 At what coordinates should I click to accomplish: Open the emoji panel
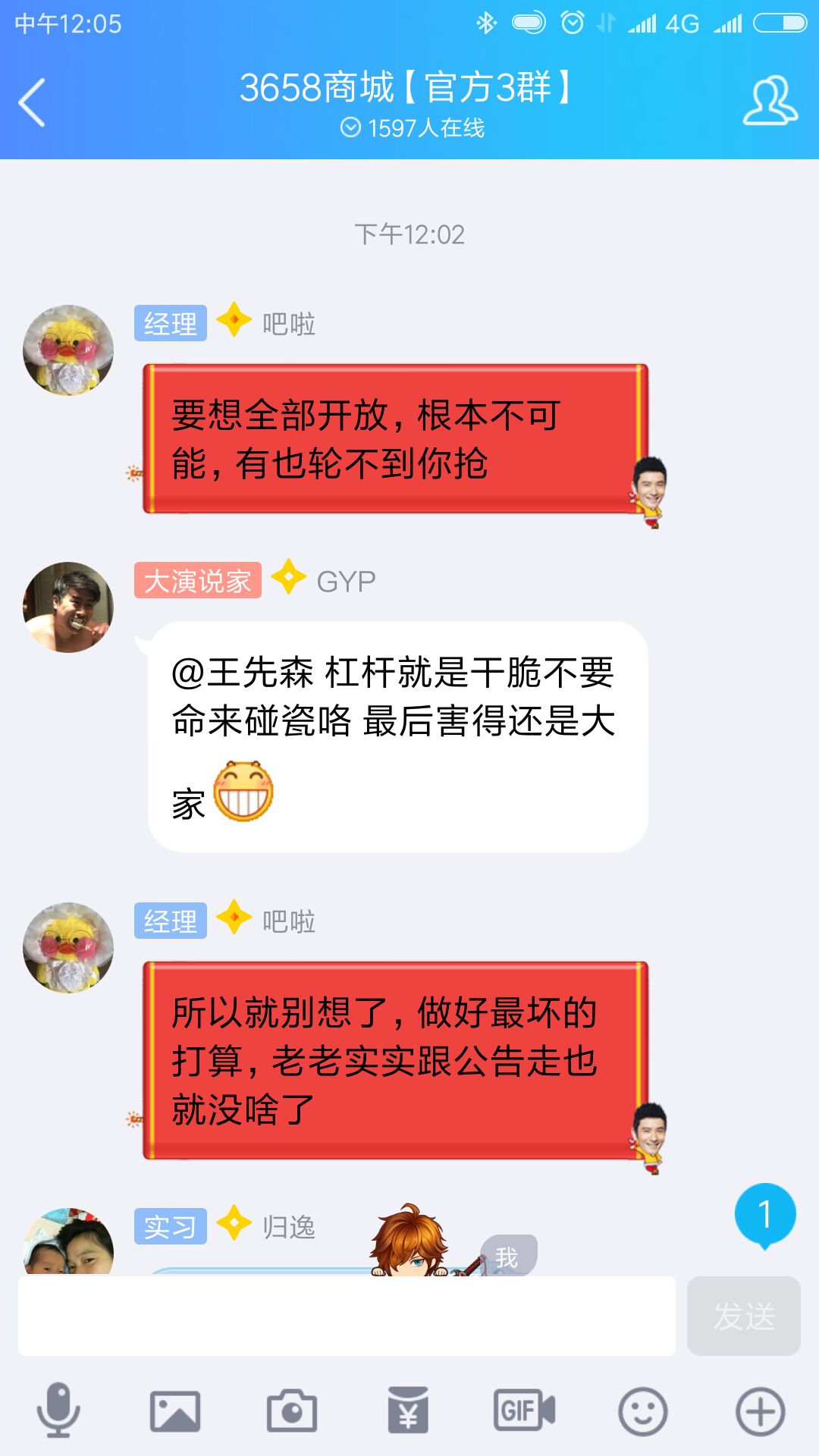point(642,1411)
